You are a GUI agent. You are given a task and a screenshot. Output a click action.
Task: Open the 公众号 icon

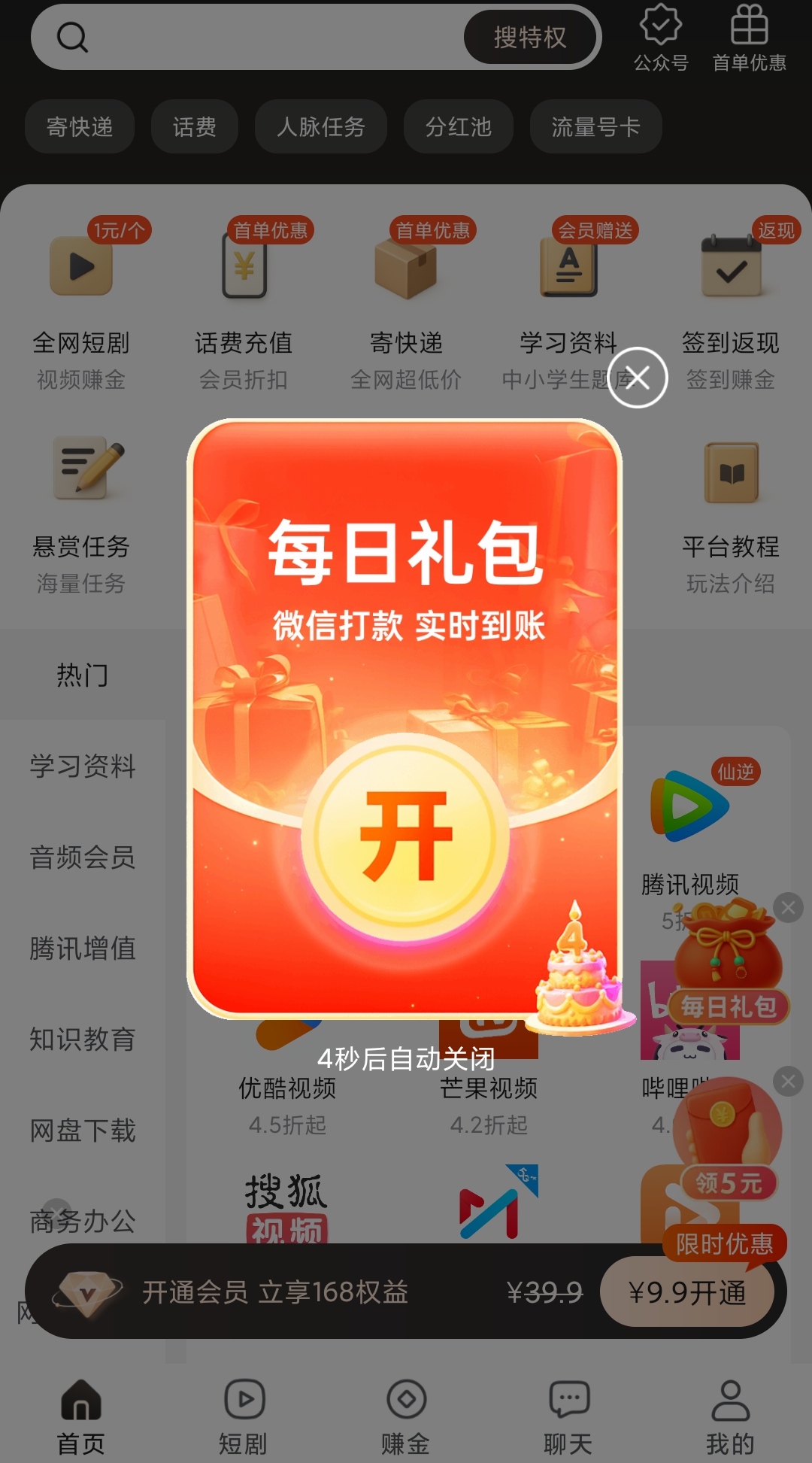tap(660, 38)
